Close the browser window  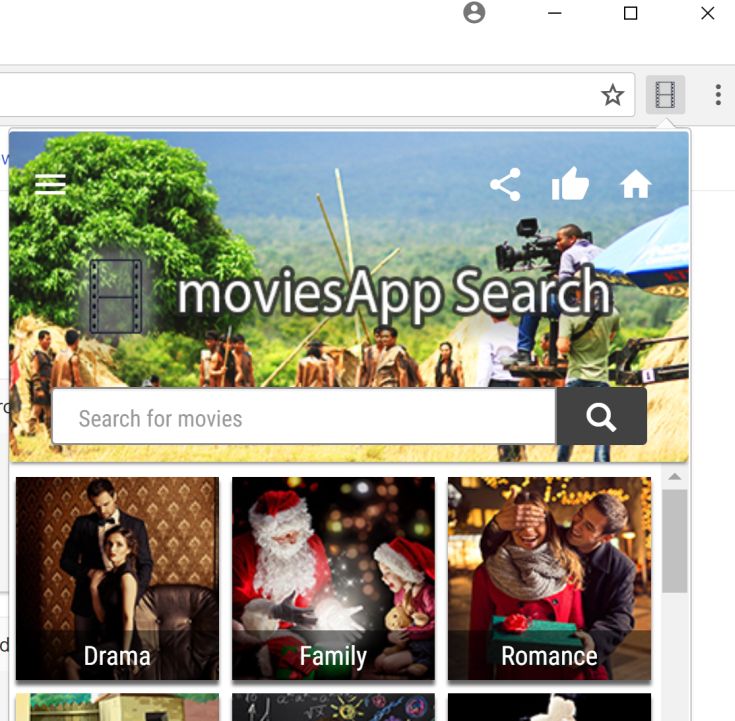707,13
